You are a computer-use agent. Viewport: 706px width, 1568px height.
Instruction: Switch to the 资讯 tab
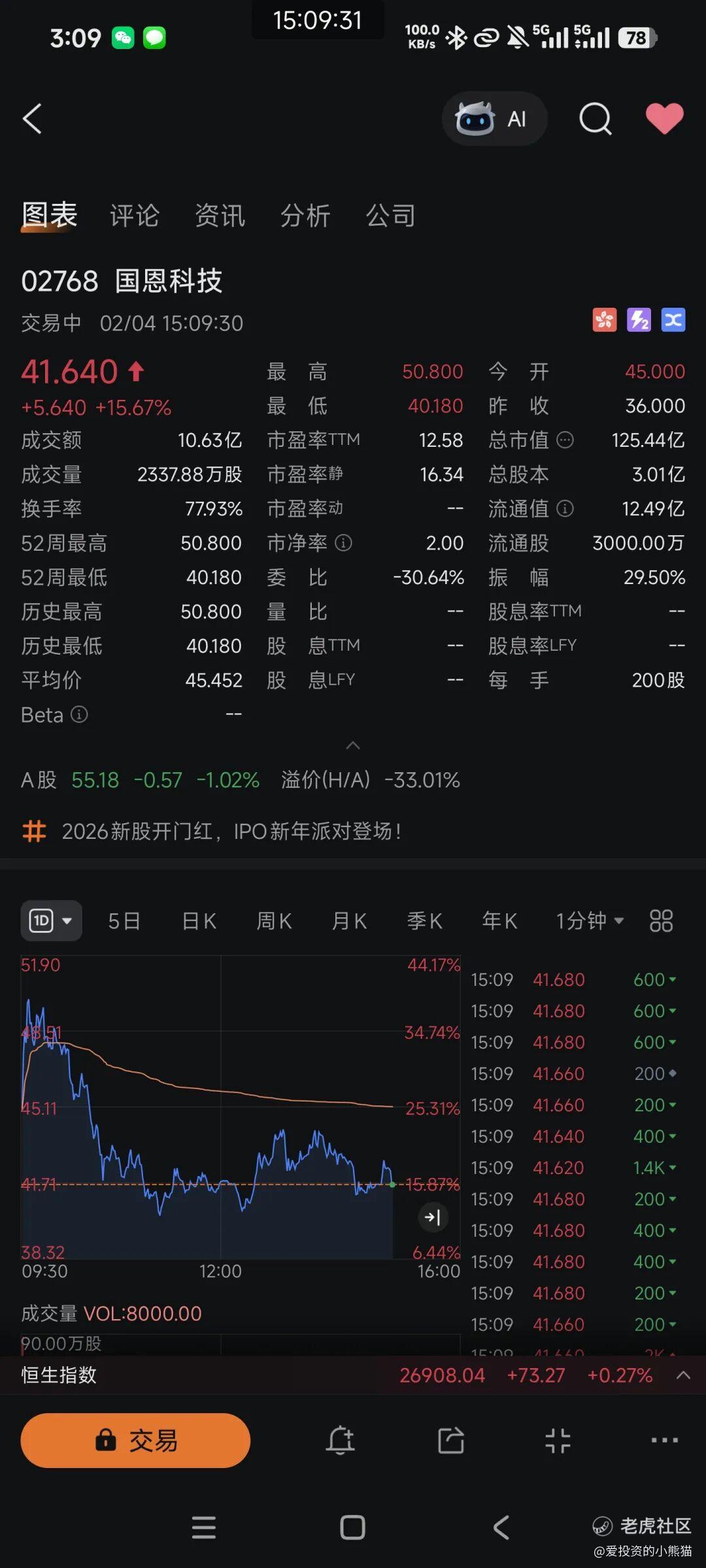(x=220, y=216)
